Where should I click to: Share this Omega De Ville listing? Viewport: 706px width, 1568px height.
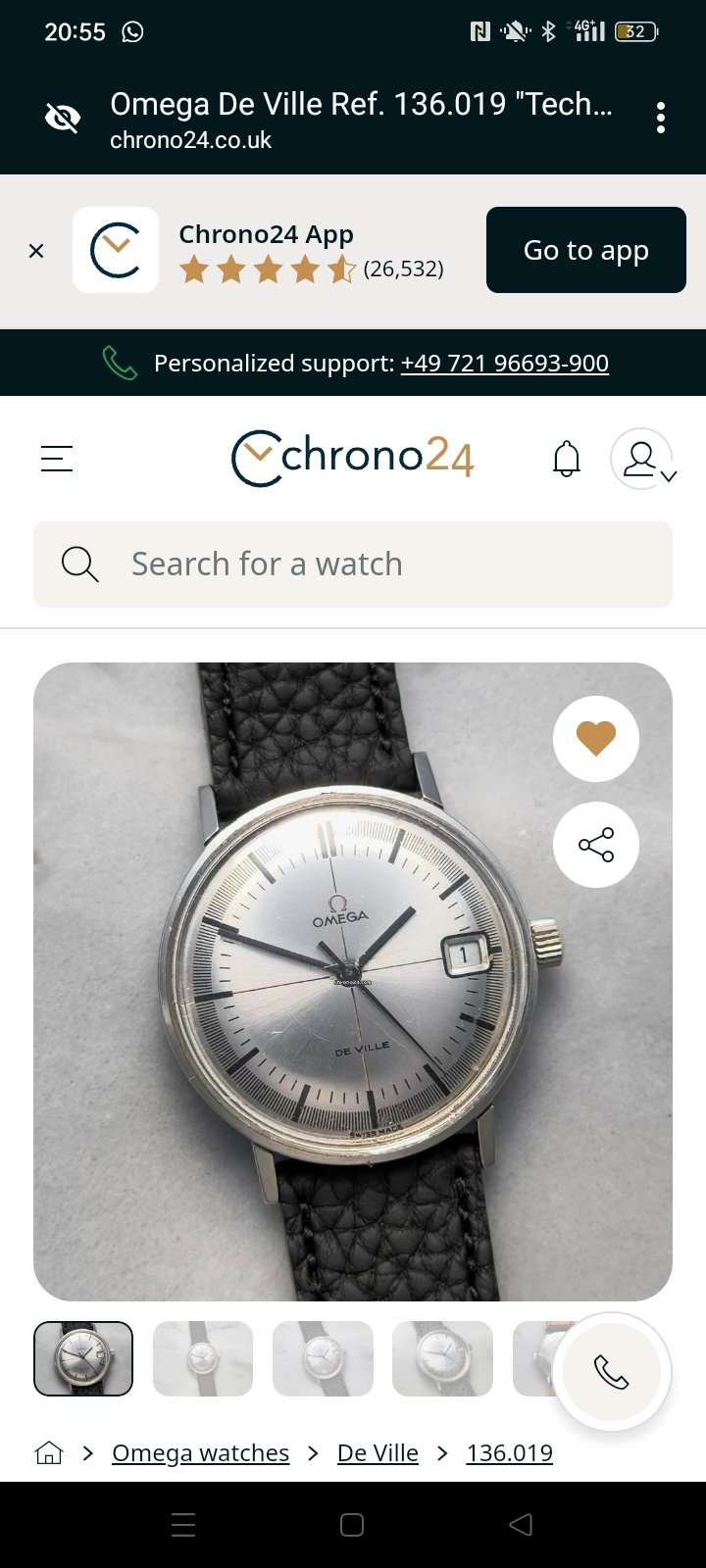point(595,845)
